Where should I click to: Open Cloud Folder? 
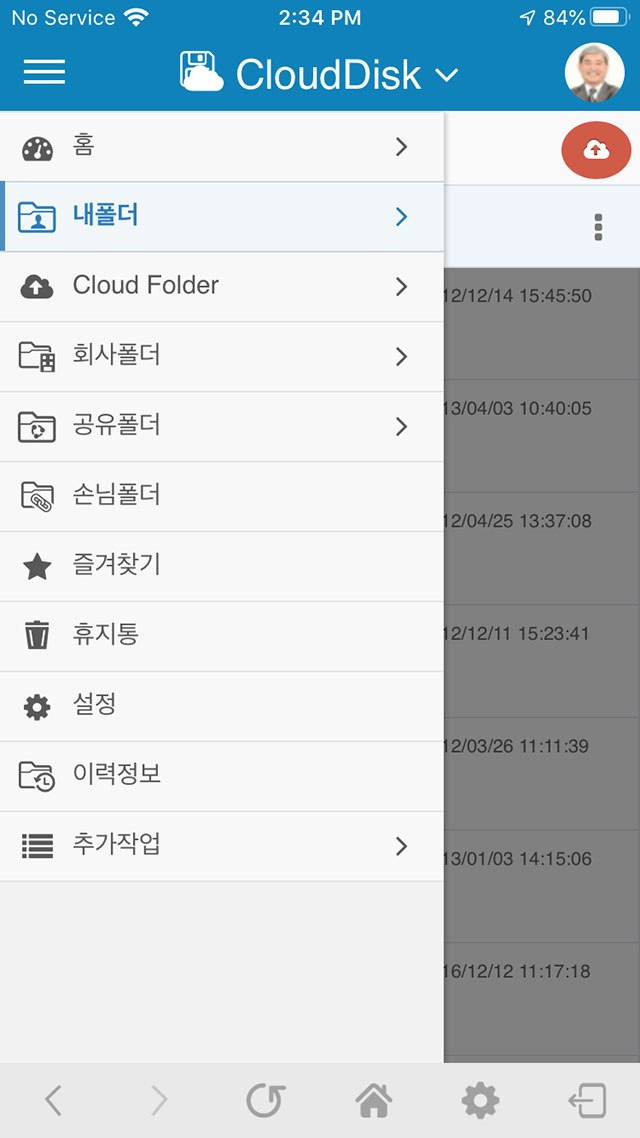coord(221,287)
